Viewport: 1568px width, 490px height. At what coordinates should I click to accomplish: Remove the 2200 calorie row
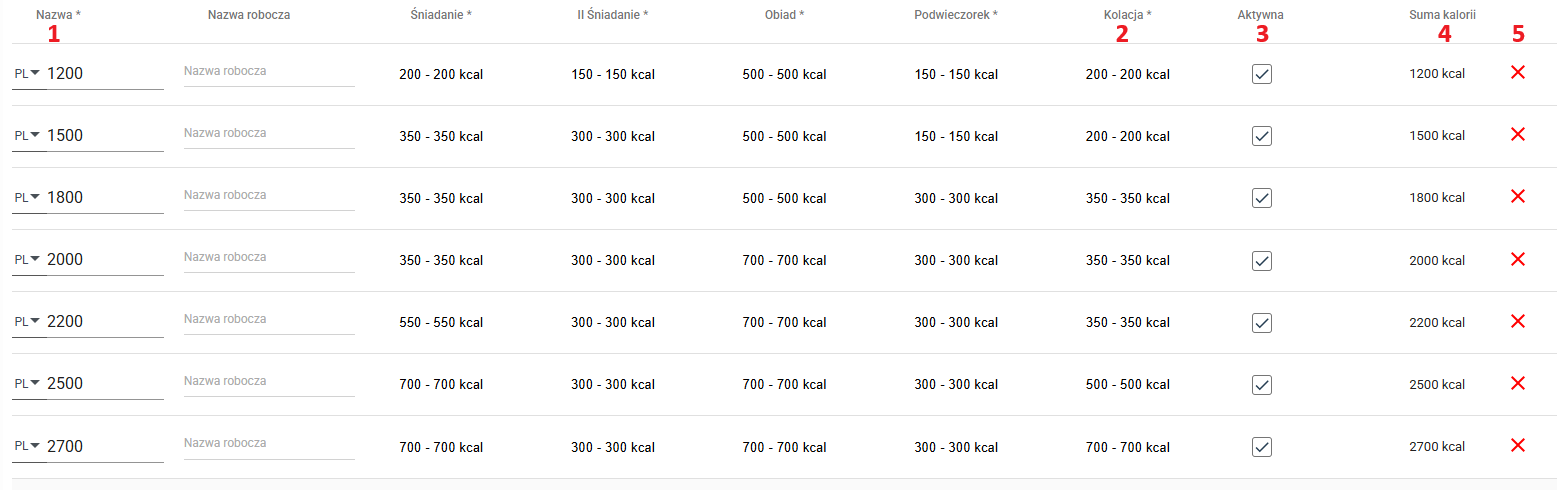(x=1517, y=321)
